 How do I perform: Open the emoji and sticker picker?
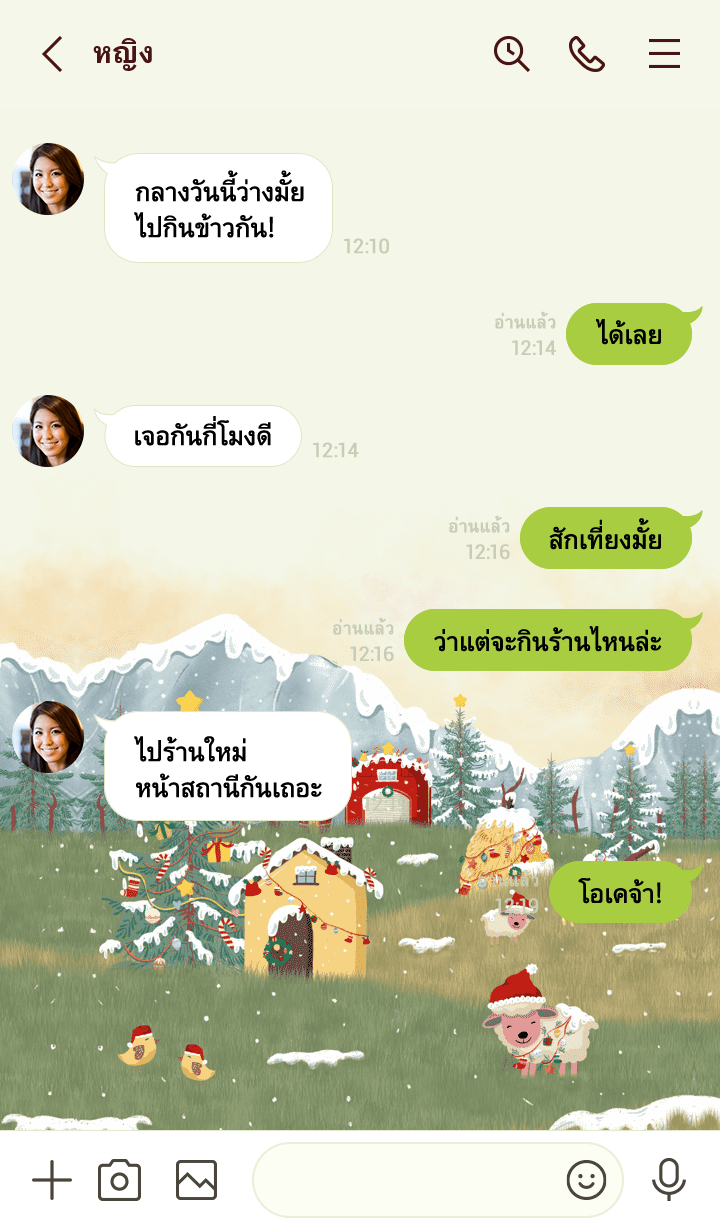(x=587, y=1181)
